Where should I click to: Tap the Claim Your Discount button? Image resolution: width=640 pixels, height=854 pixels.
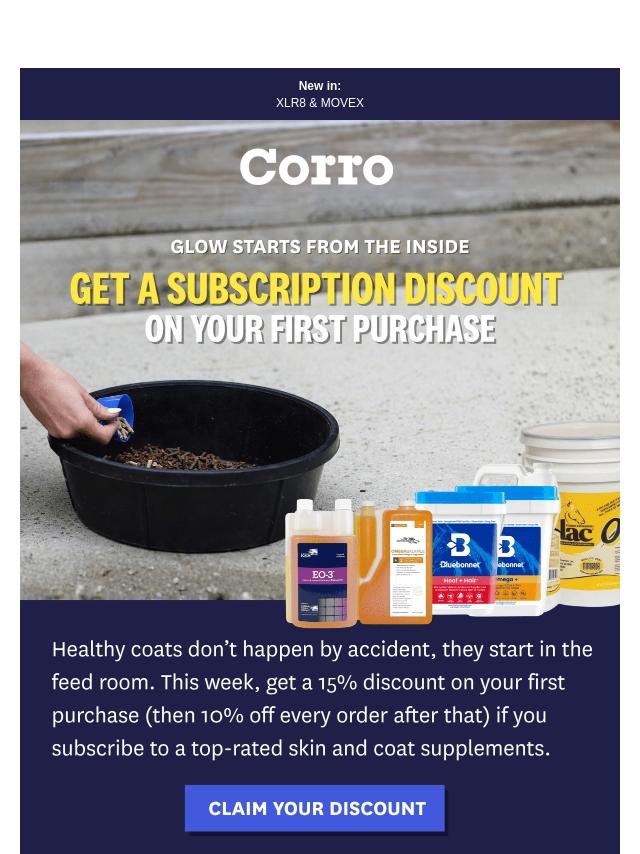pyautogui.click(x=315, y=808)
